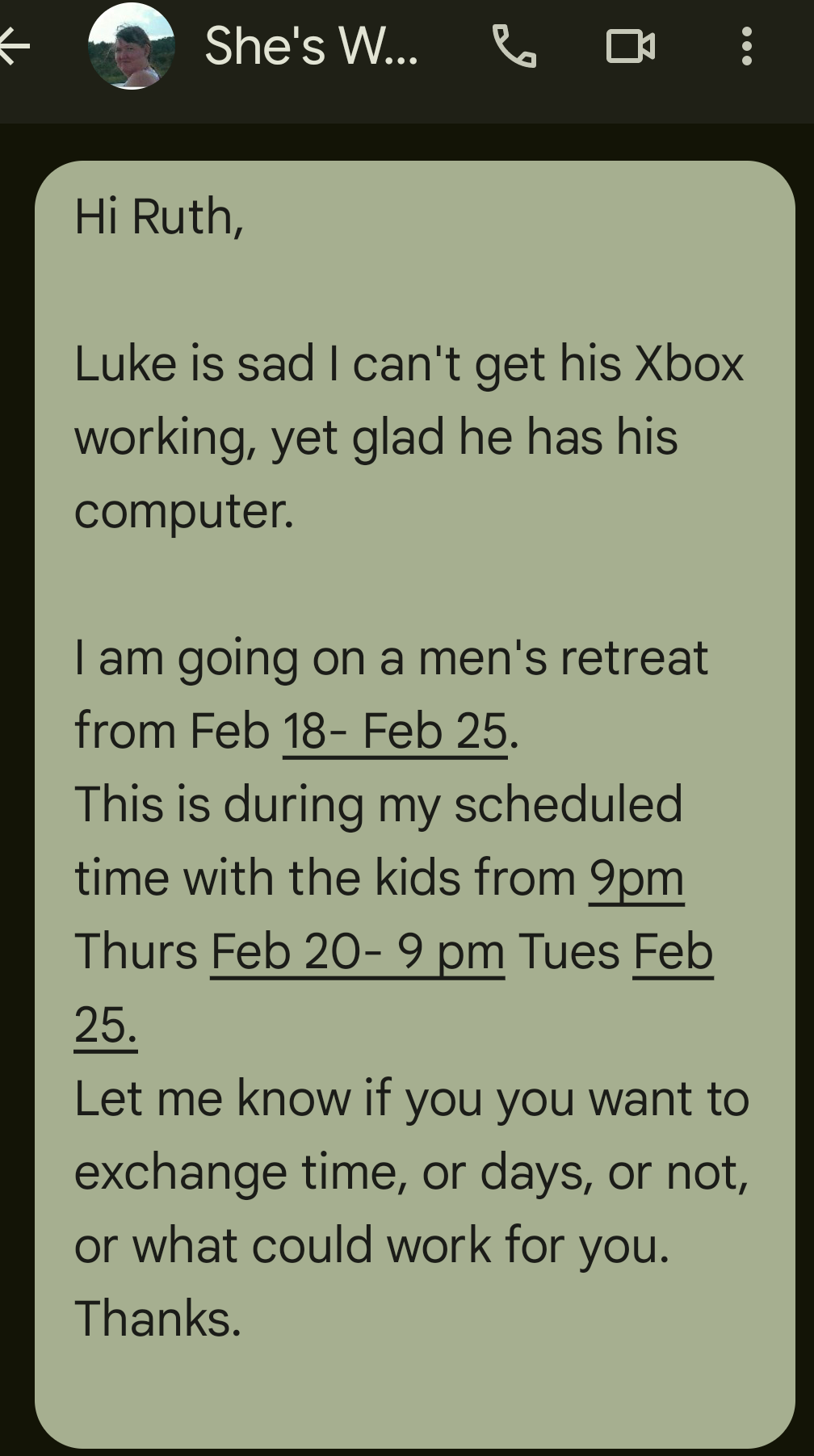Open the contact's profile picture
The height and width of the screenshot is (1456, 814).
tap(131, 46)
